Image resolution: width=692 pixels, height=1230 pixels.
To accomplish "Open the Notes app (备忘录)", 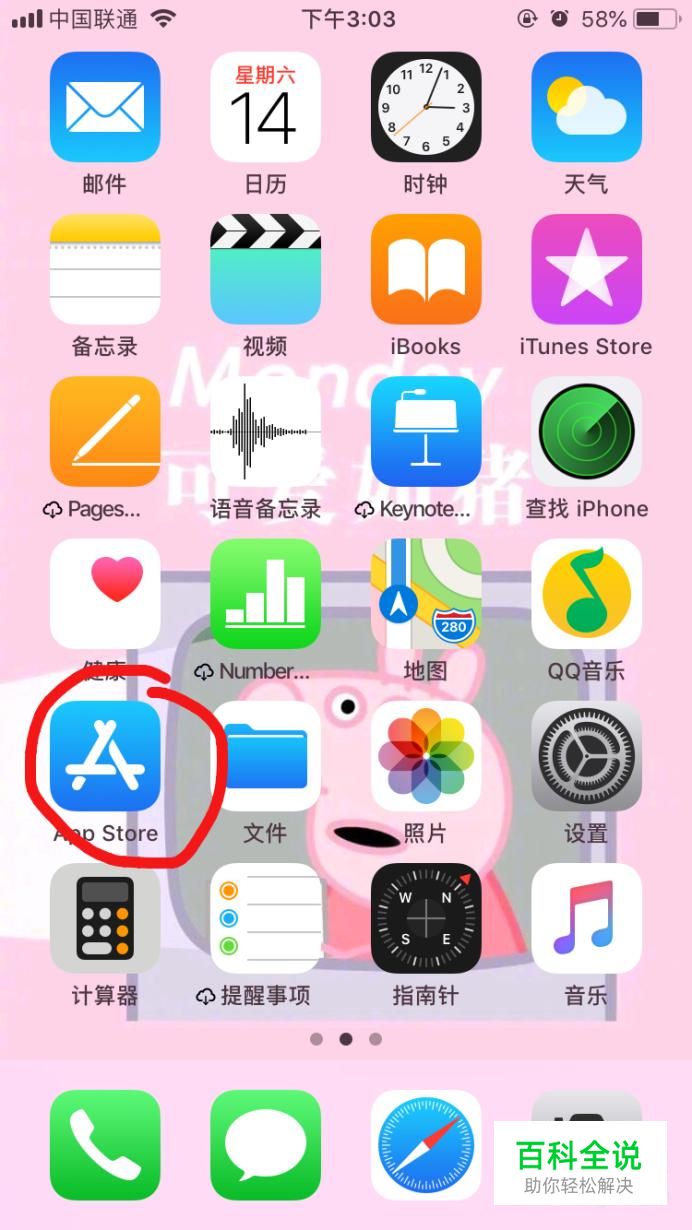I will (x=105, y=269).
